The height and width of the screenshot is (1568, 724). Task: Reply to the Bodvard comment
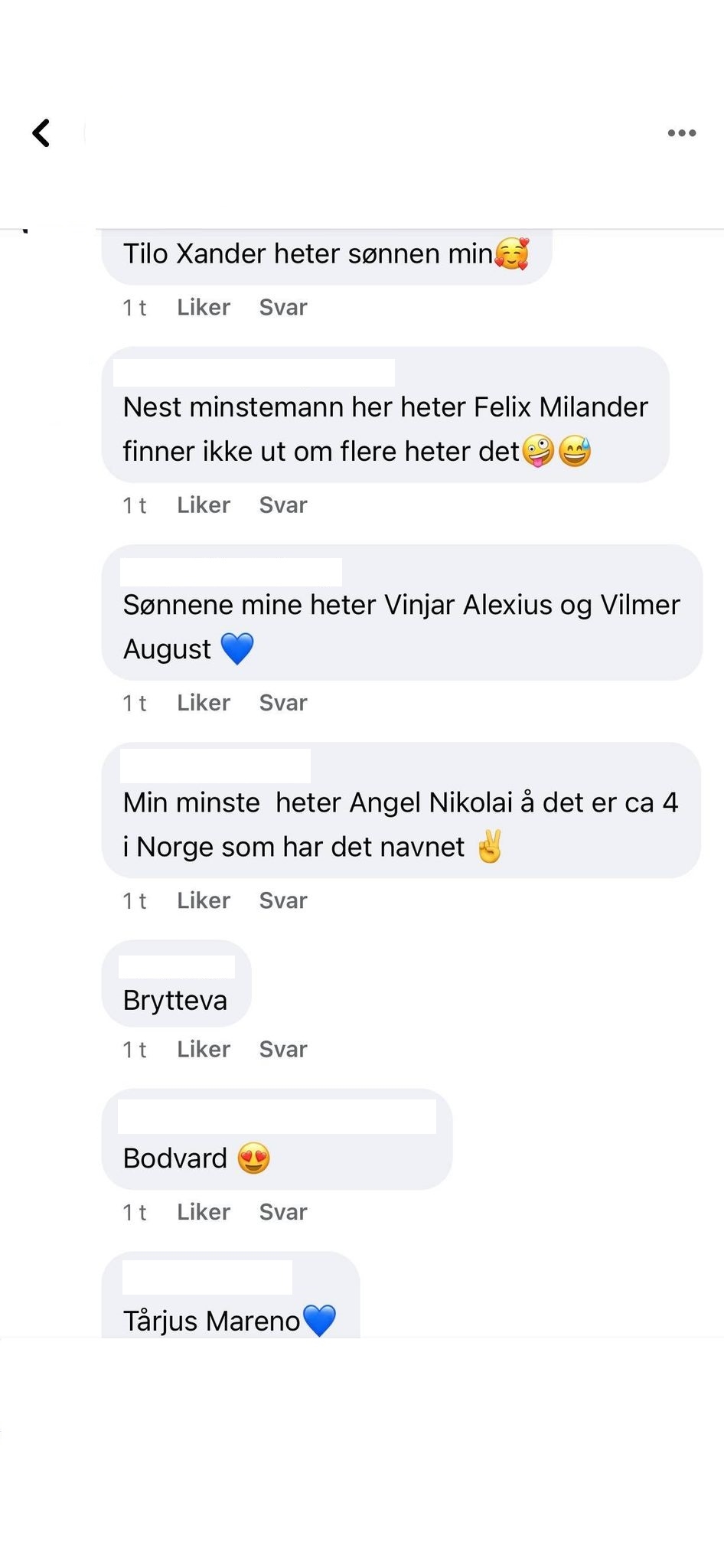pos(283,1211)
